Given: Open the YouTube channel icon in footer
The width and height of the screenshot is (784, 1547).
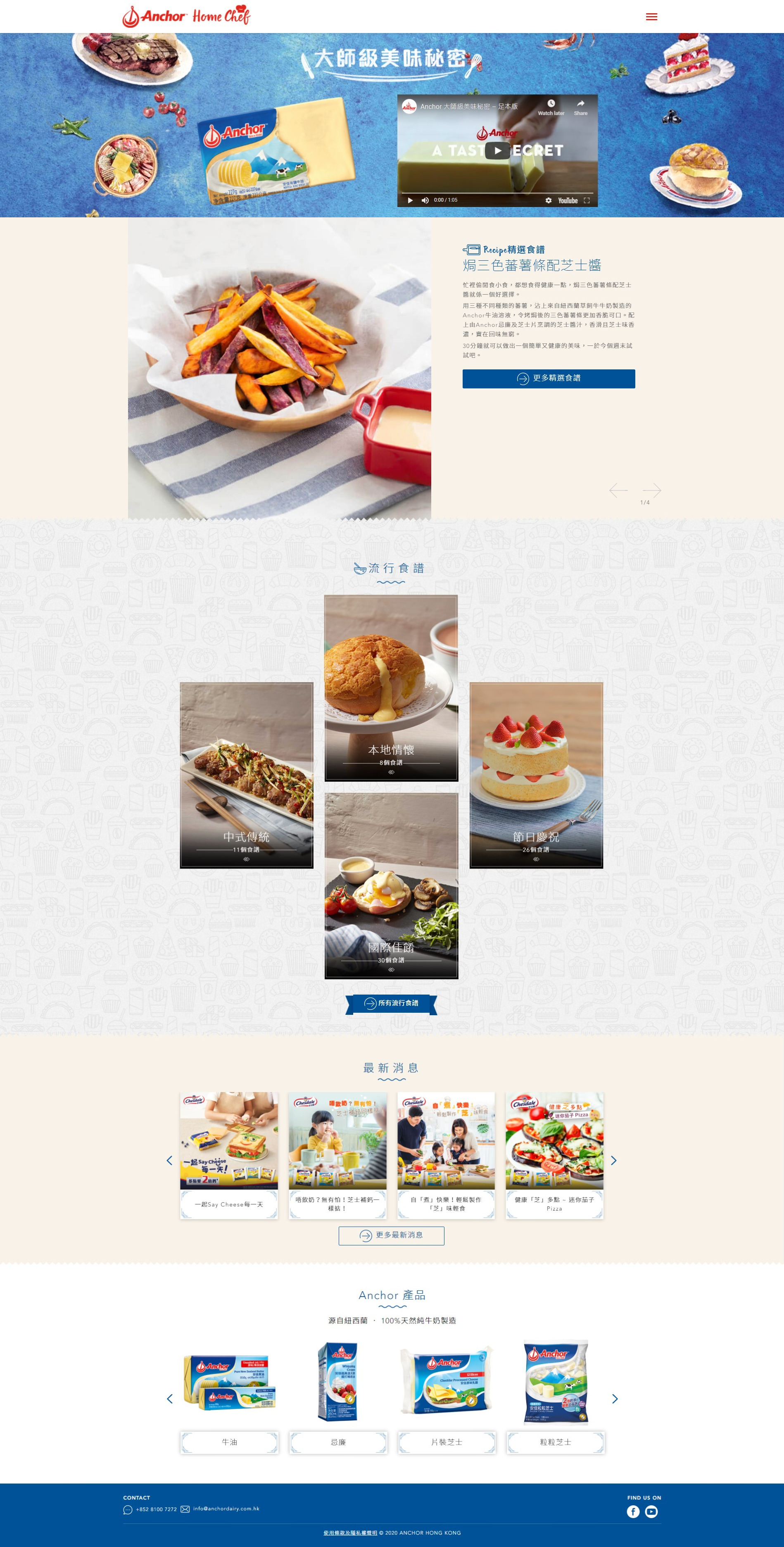Looking at the screenshot, I should (x=651, y=1511).
